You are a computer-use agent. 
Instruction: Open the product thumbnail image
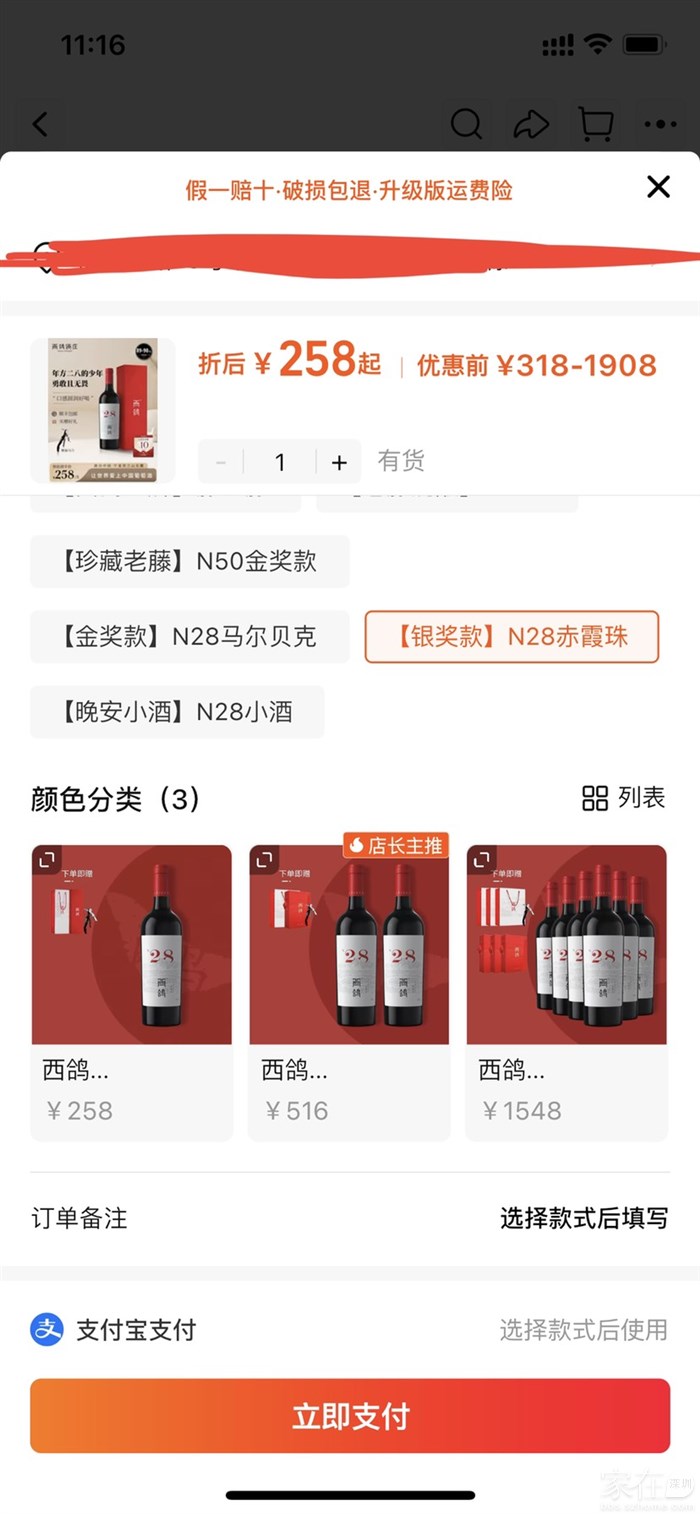[x=102, y=410]
